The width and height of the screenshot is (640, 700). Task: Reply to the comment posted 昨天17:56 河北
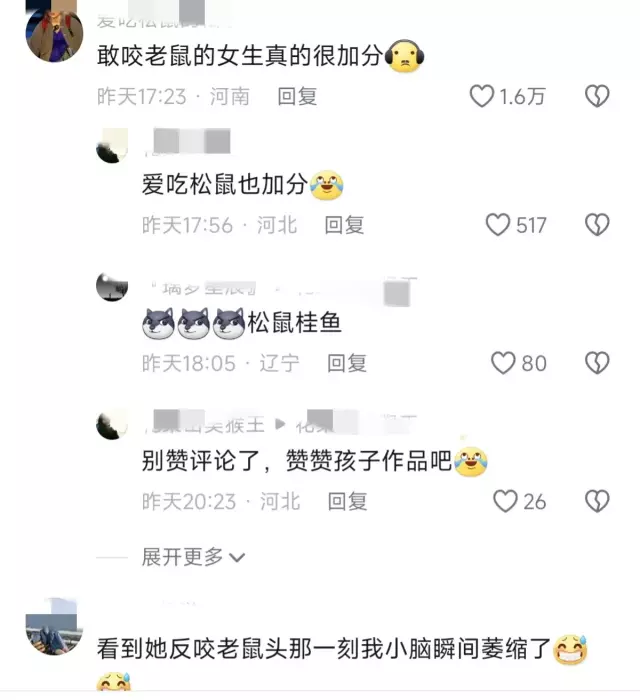pyautogui.click(x=344, y=224)
